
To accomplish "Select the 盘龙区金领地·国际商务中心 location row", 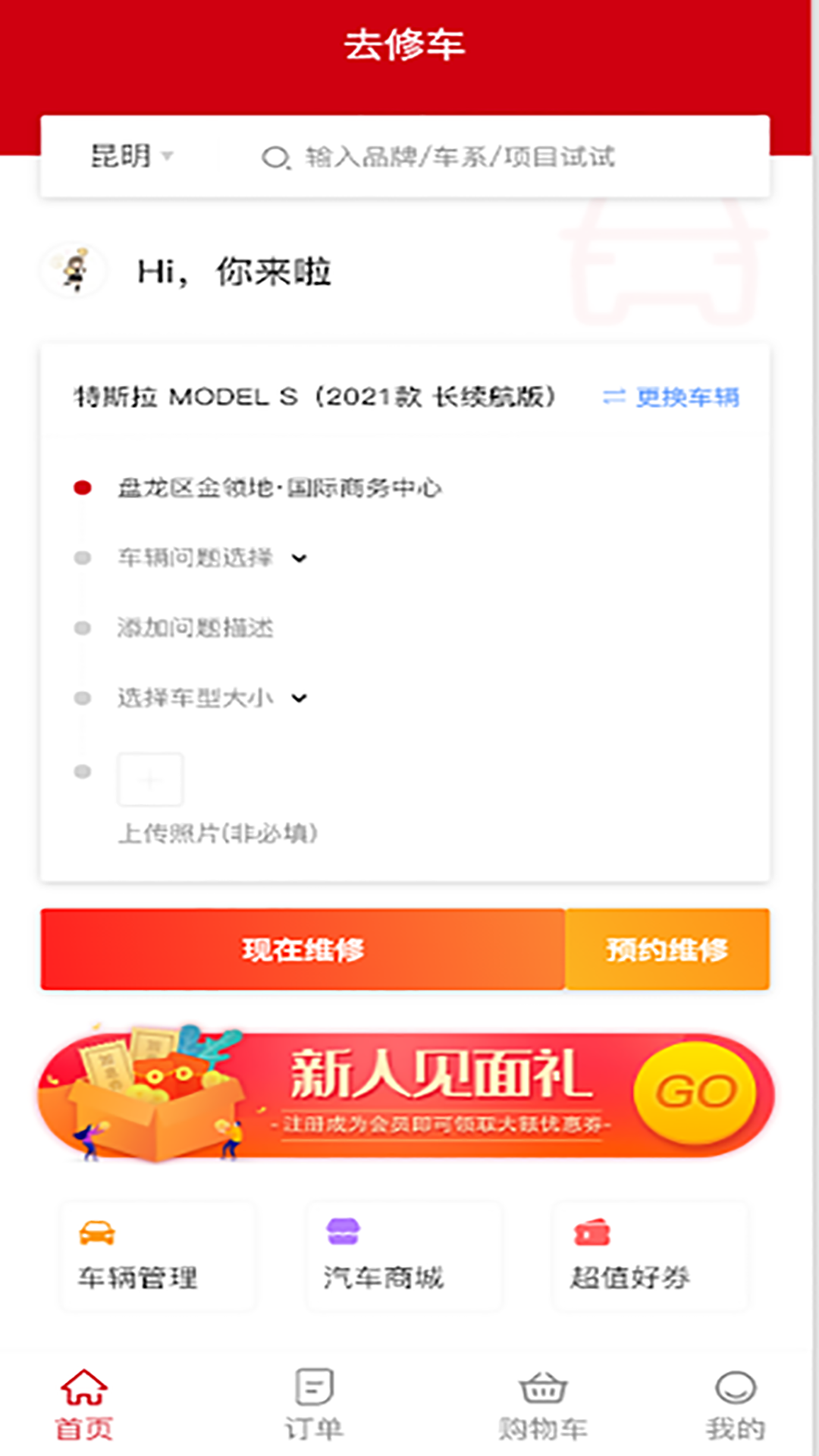I will [279, 488].
